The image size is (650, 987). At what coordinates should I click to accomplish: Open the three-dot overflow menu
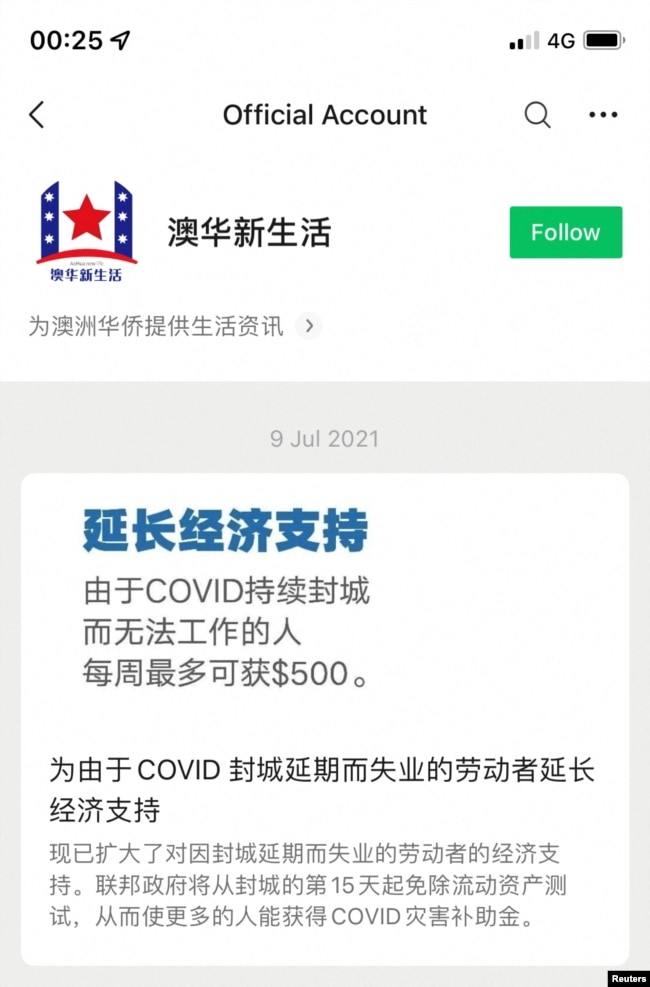pyautogui.click(x=603, y=115)
